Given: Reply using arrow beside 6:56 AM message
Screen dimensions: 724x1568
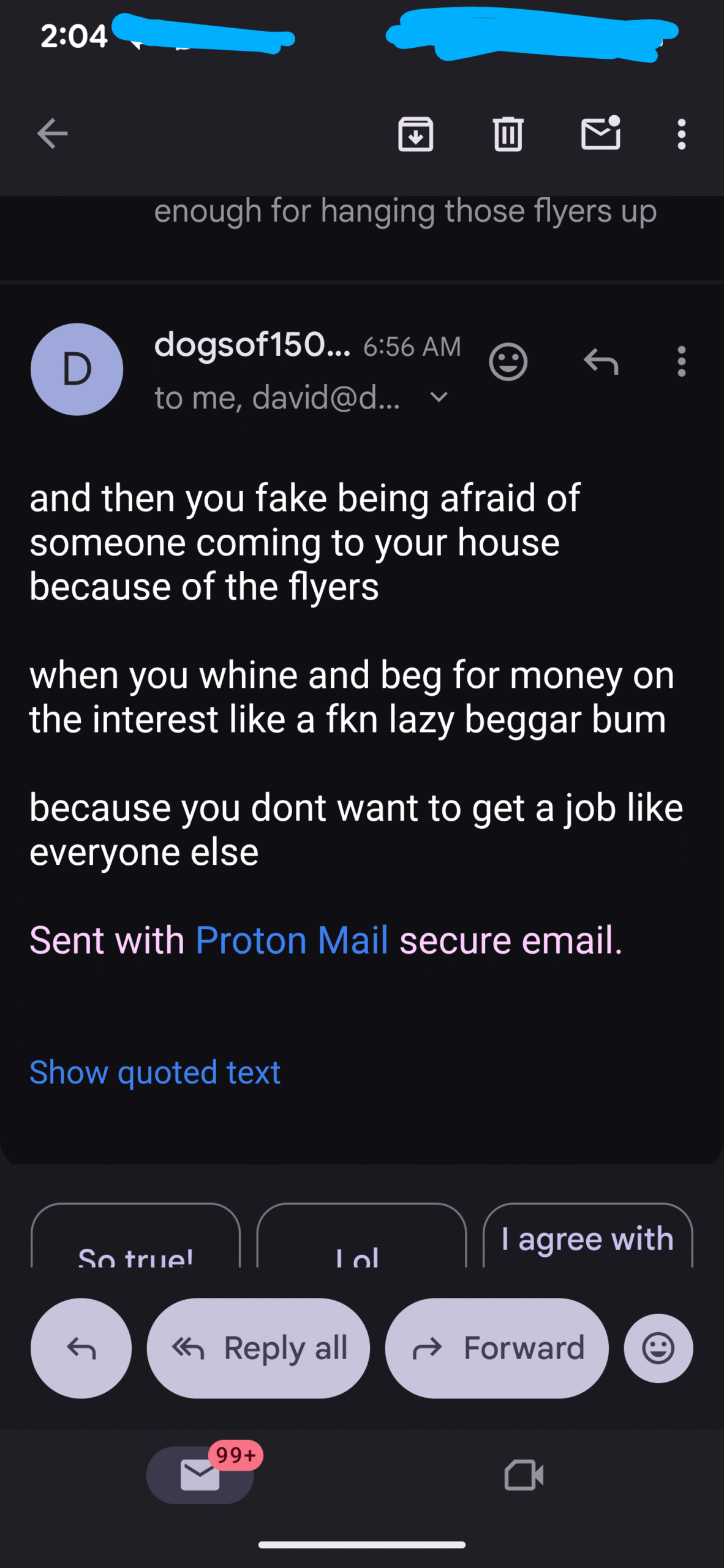Looking at the screenshot, I should (x=600, y=362).
